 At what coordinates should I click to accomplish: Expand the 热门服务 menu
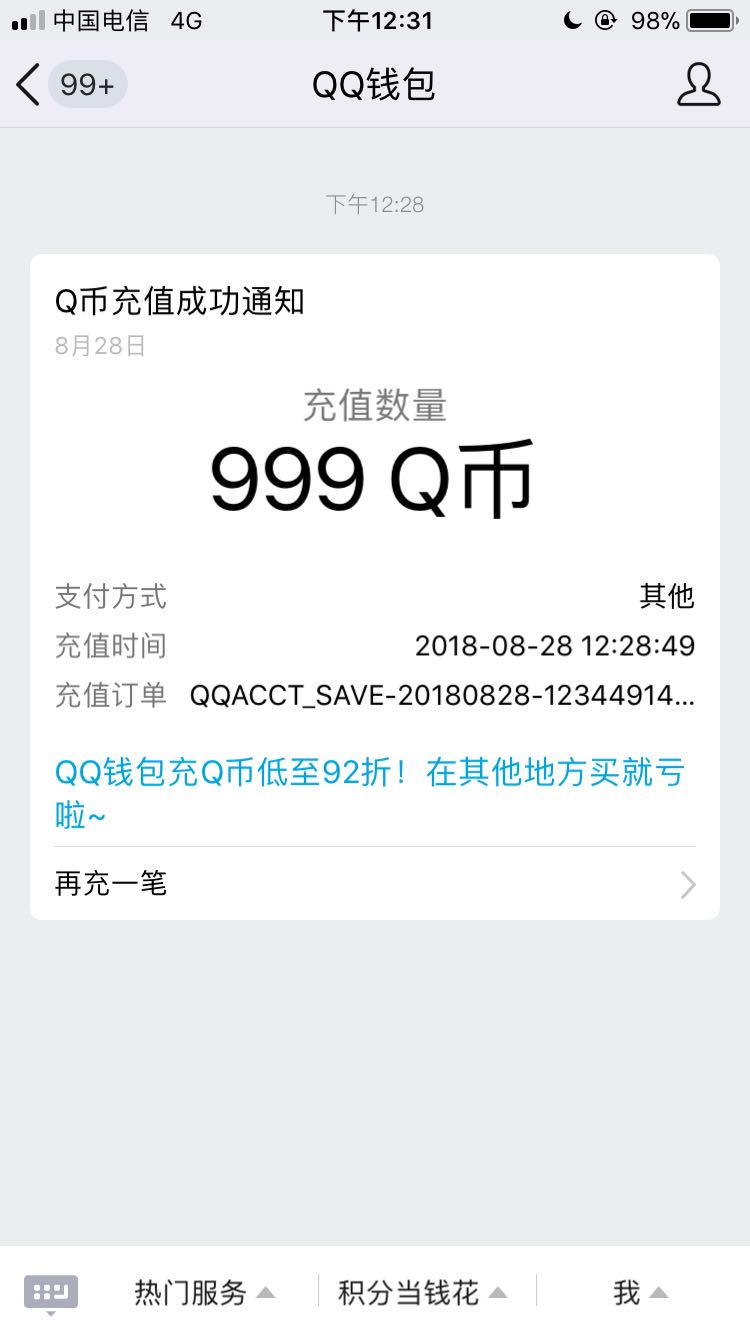204,1292
